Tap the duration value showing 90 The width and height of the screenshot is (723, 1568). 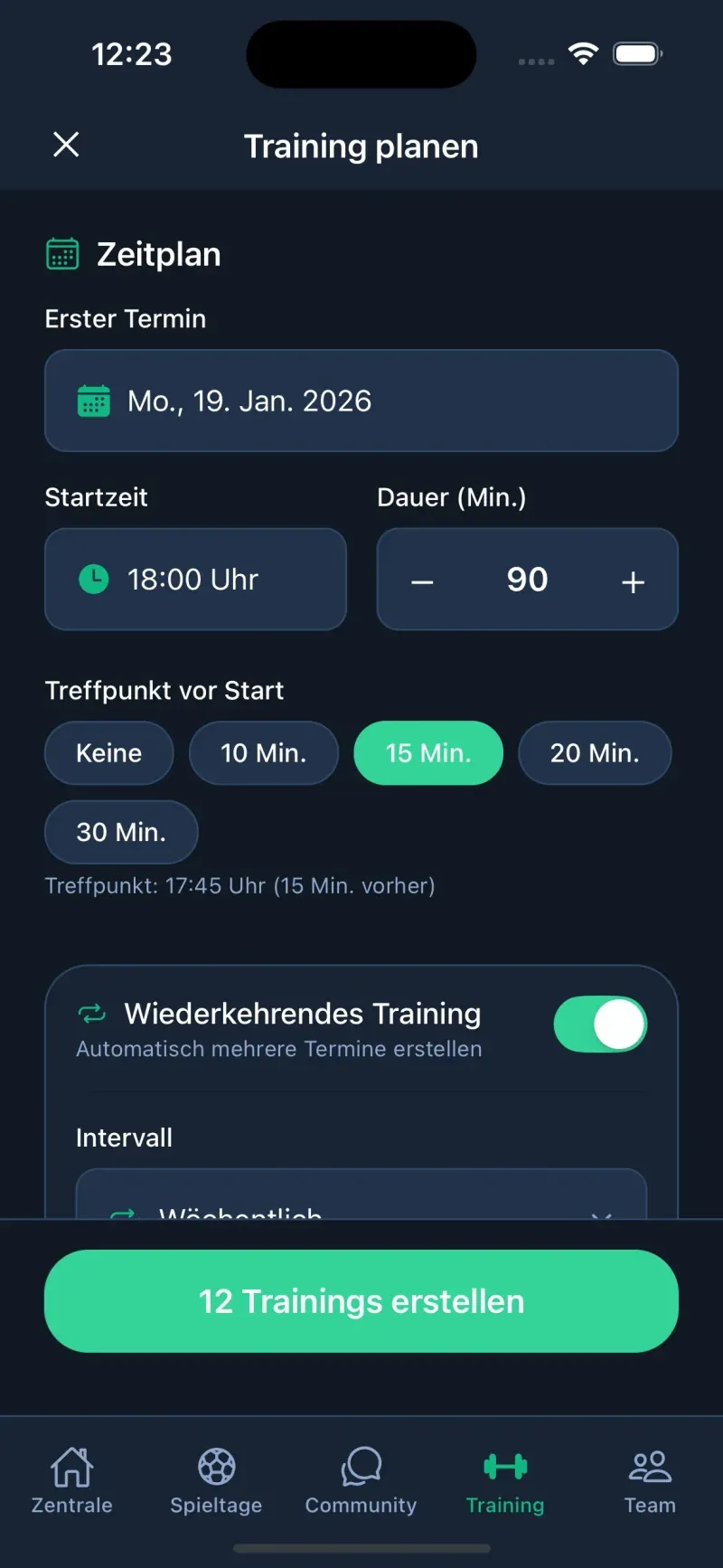[x=527, y=579]
